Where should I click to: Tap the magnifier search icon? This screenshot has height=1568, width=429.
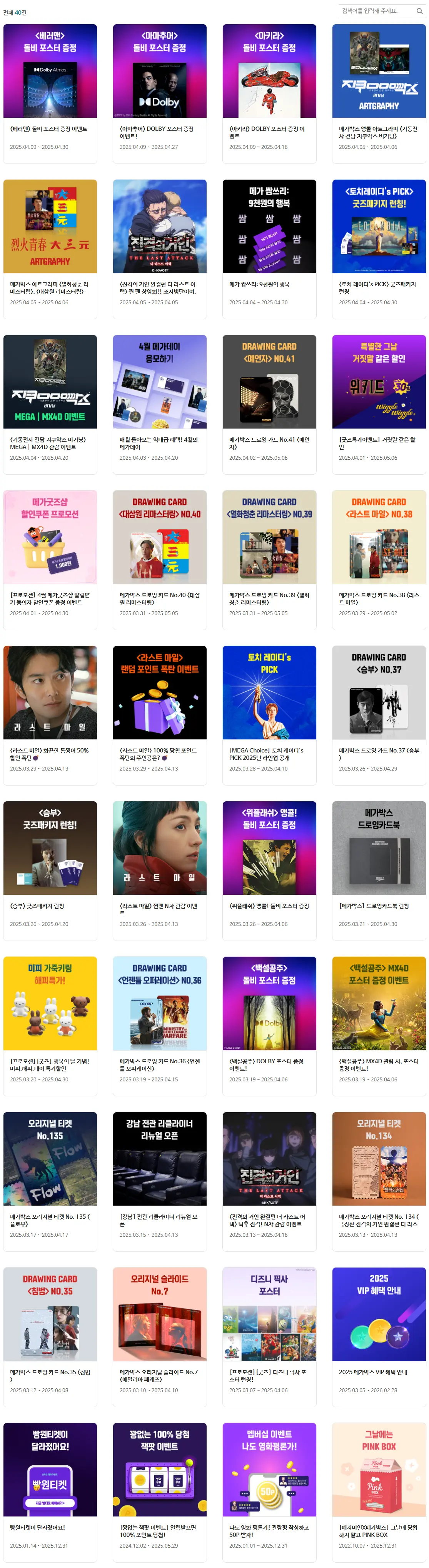click(x=419, y=11)
